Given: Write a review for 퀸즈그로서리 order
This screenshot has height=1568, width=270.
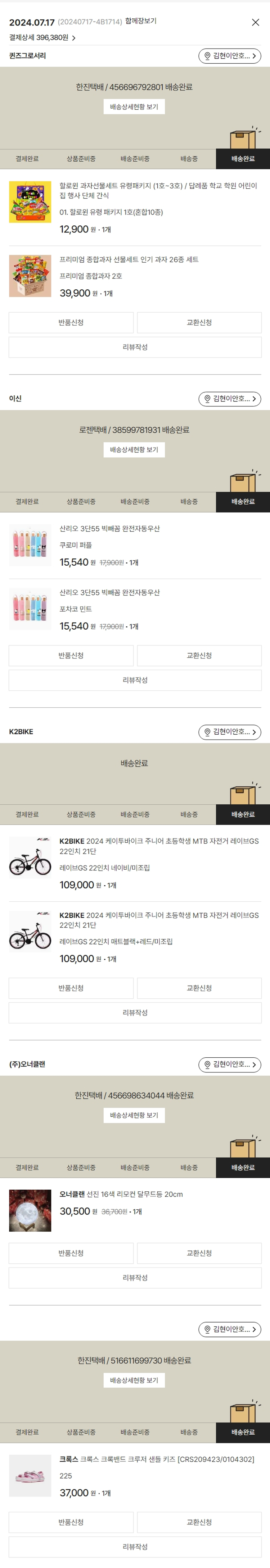Looking at the screenshot, I should tap(135, 347).
